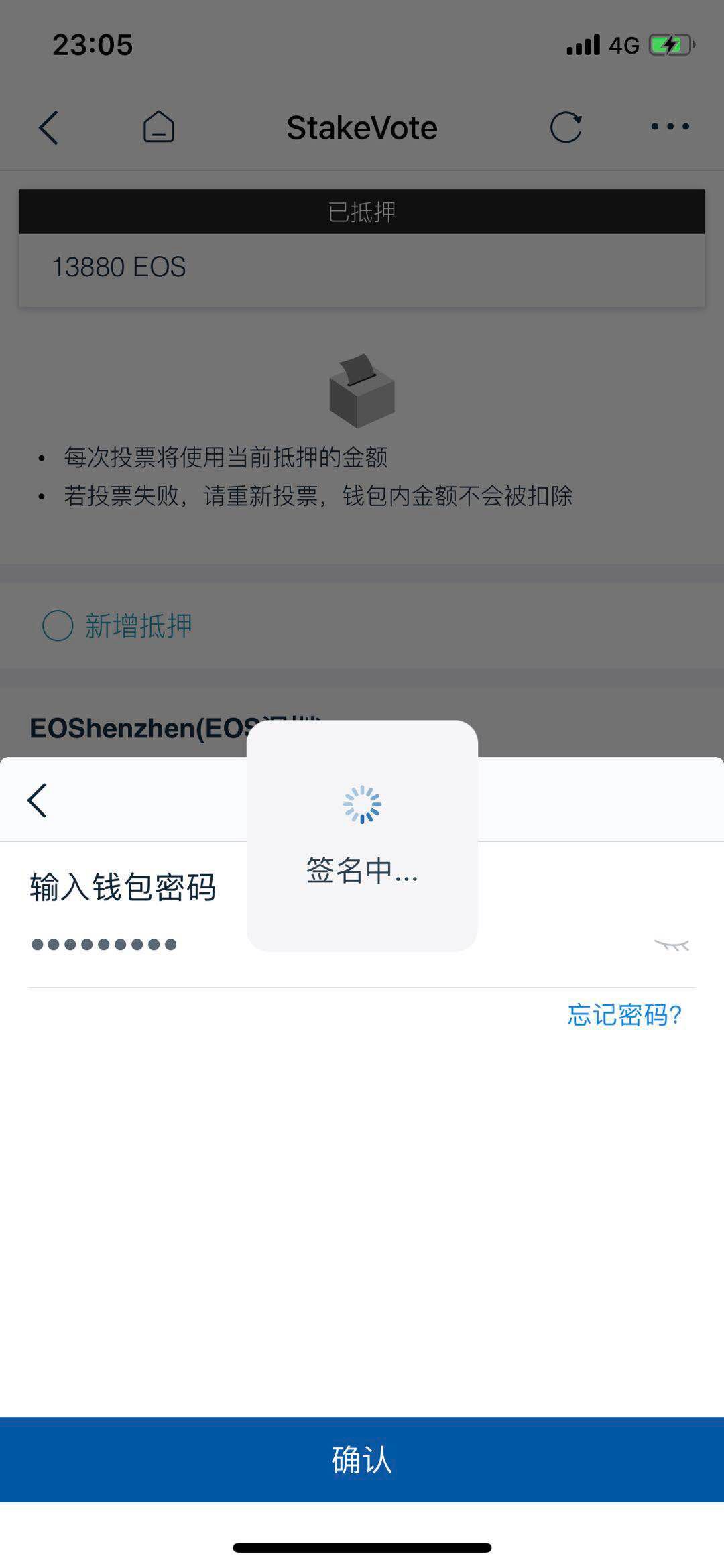Screen dimensions: 724x1568
Task: Tap the back chevron on password sheet
Action: [x=37, y=800]
